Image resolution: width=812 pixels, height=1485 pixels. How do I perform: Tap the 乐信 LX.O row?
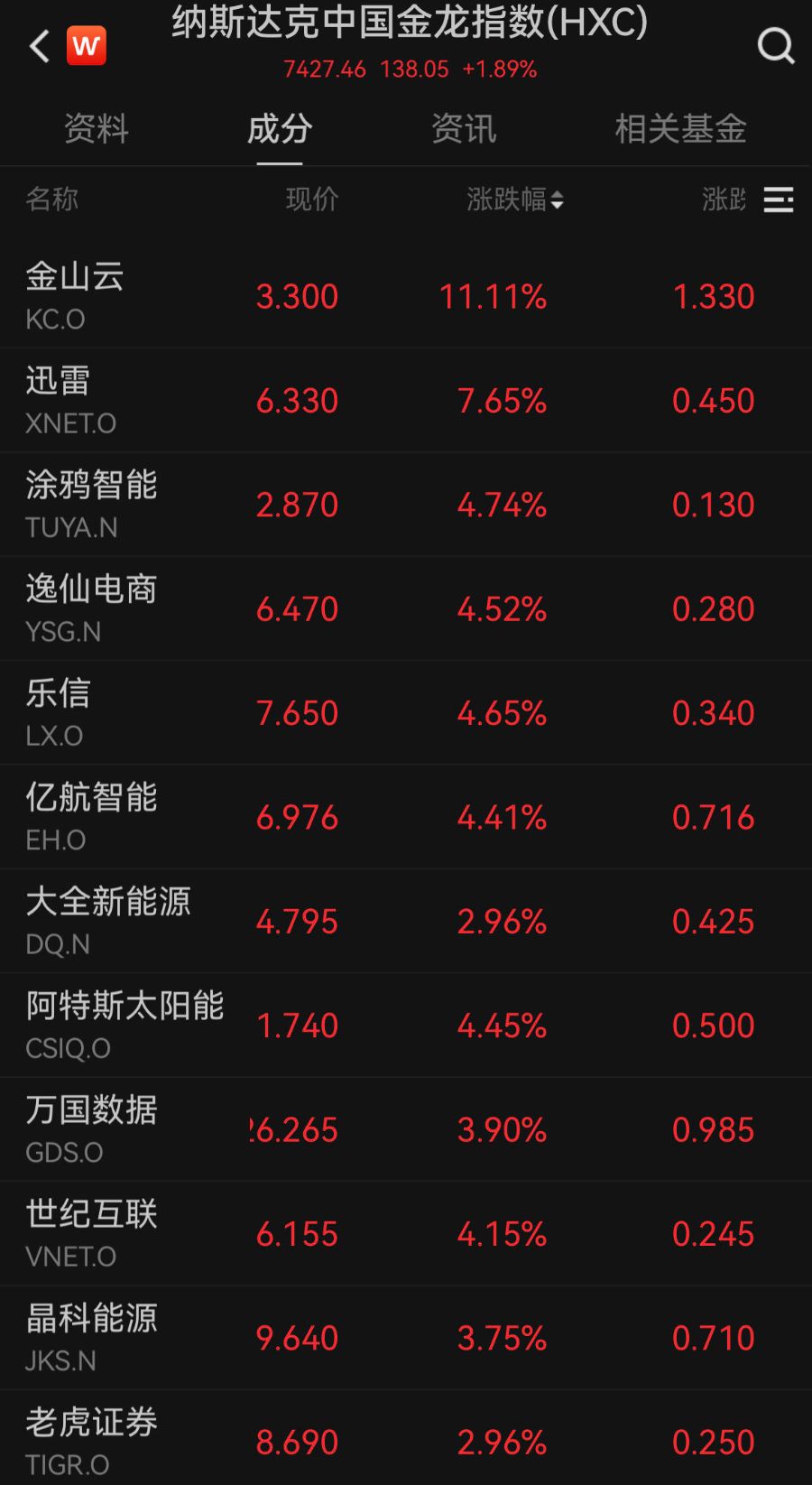click(x=406, y=713)
